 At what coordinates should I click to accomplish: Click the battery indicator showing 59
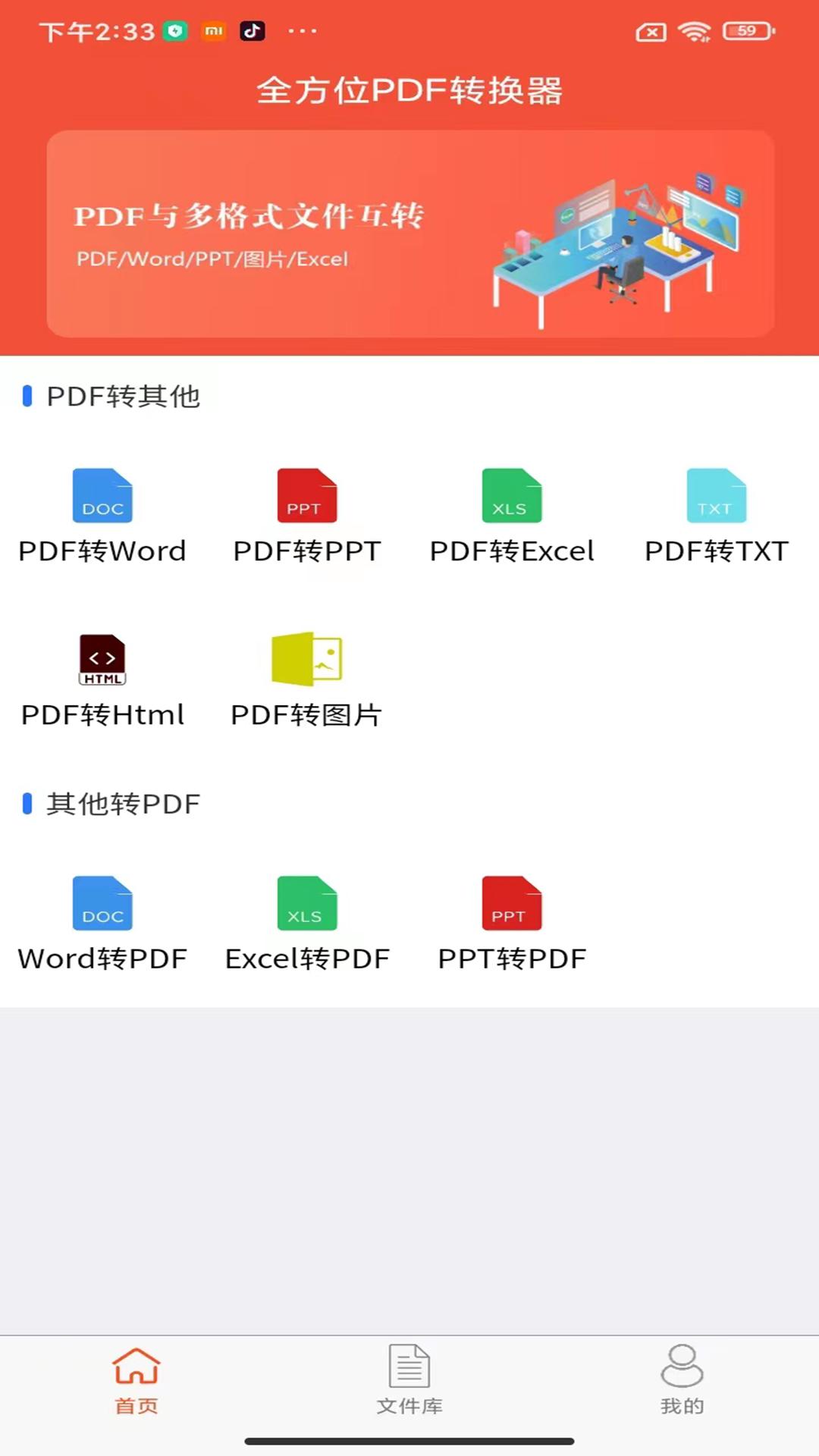[746, 32]
